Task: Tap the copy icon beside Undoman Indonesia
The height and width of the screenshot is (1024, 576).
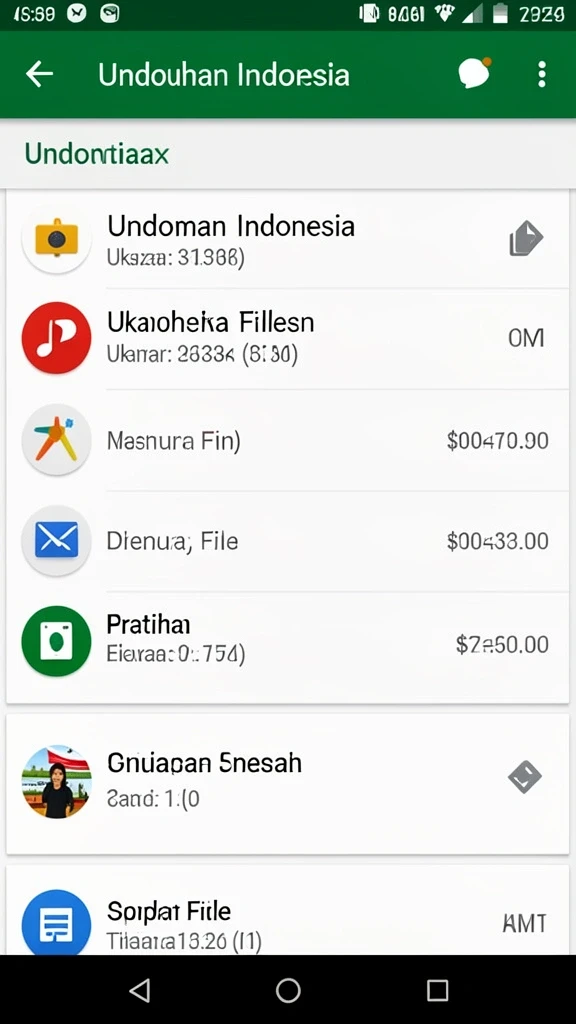Action: [526, 238]
